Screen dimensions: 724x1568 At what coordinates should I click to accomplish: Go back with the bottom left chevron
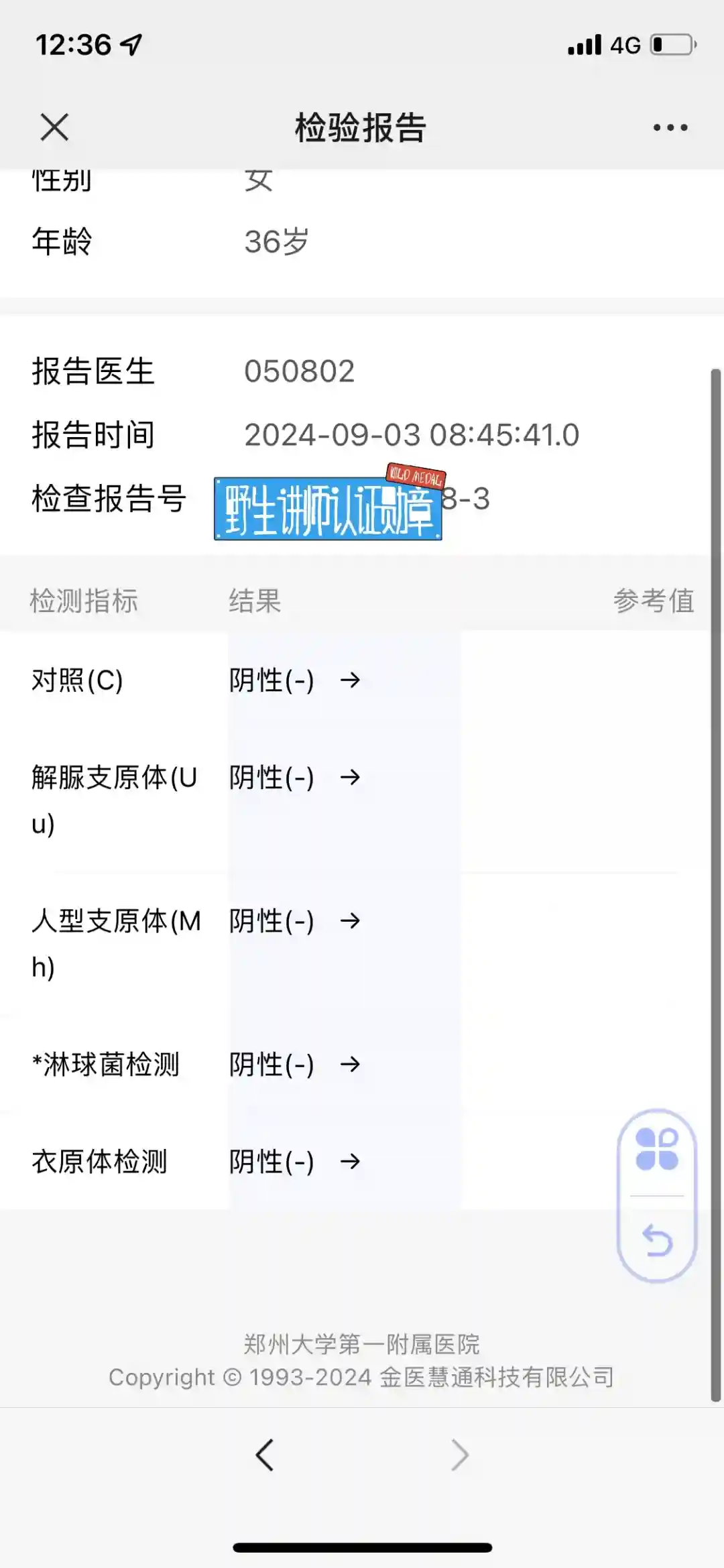point(265,1455)
